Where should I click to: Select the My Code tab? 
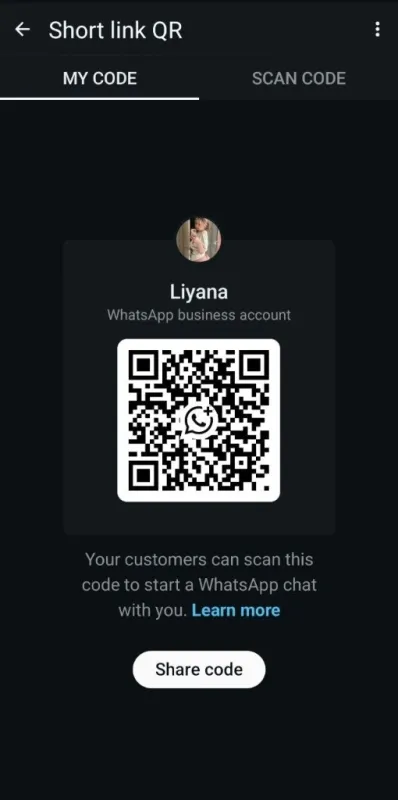(100, 79)
